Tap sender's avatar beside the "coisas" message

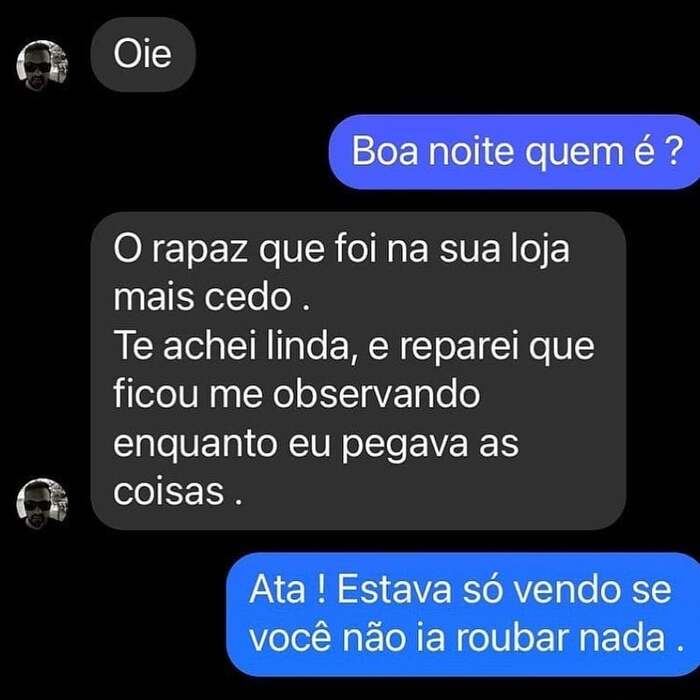pos(42,503)
